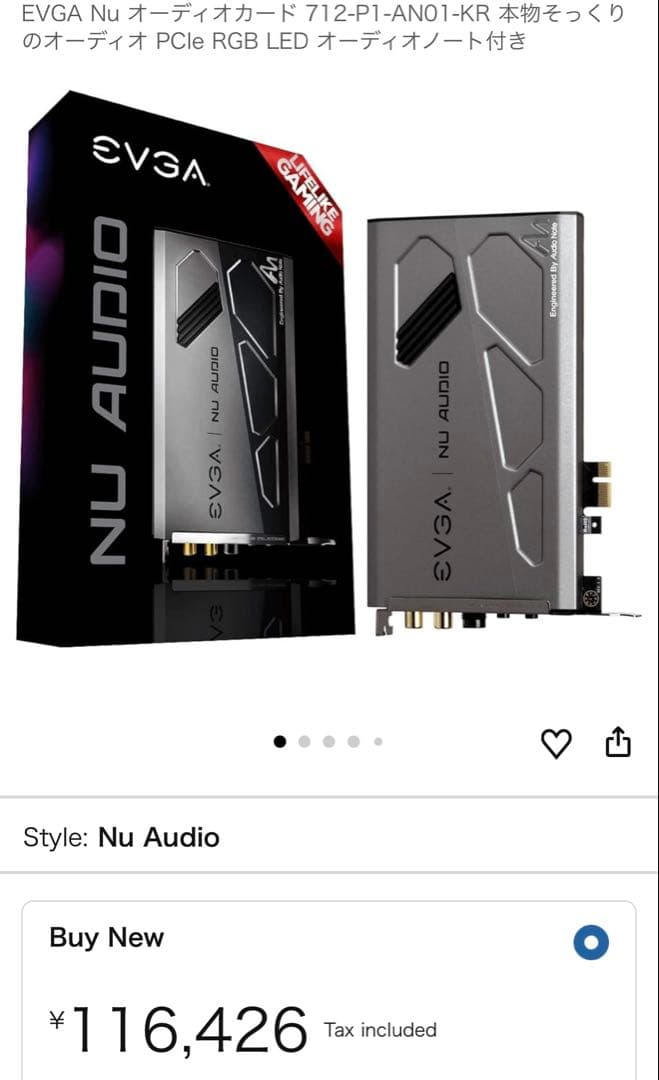The image size is (659, 1080).
Task: Tap the image carousel page dots
Action: pyautogui.click(x=329, y=742)
